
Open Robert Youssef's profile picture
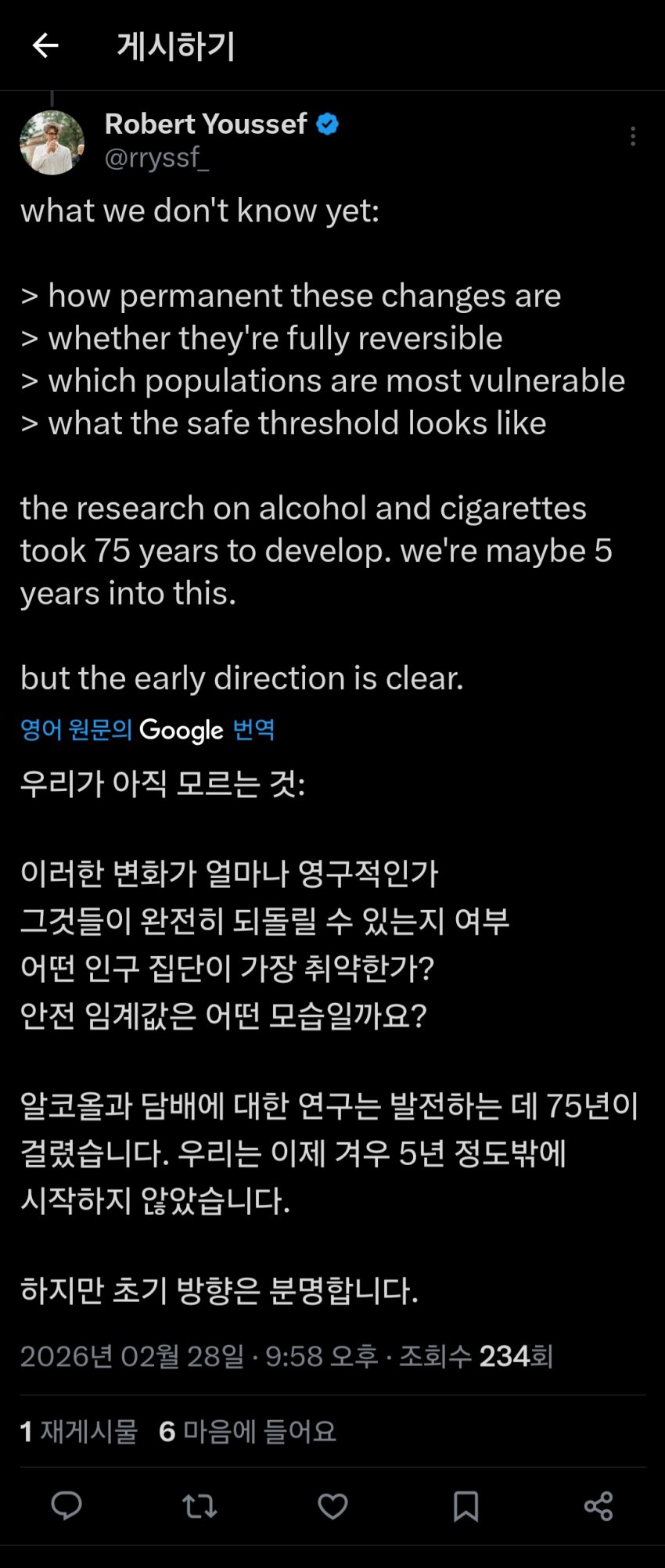tap(52, 142)
